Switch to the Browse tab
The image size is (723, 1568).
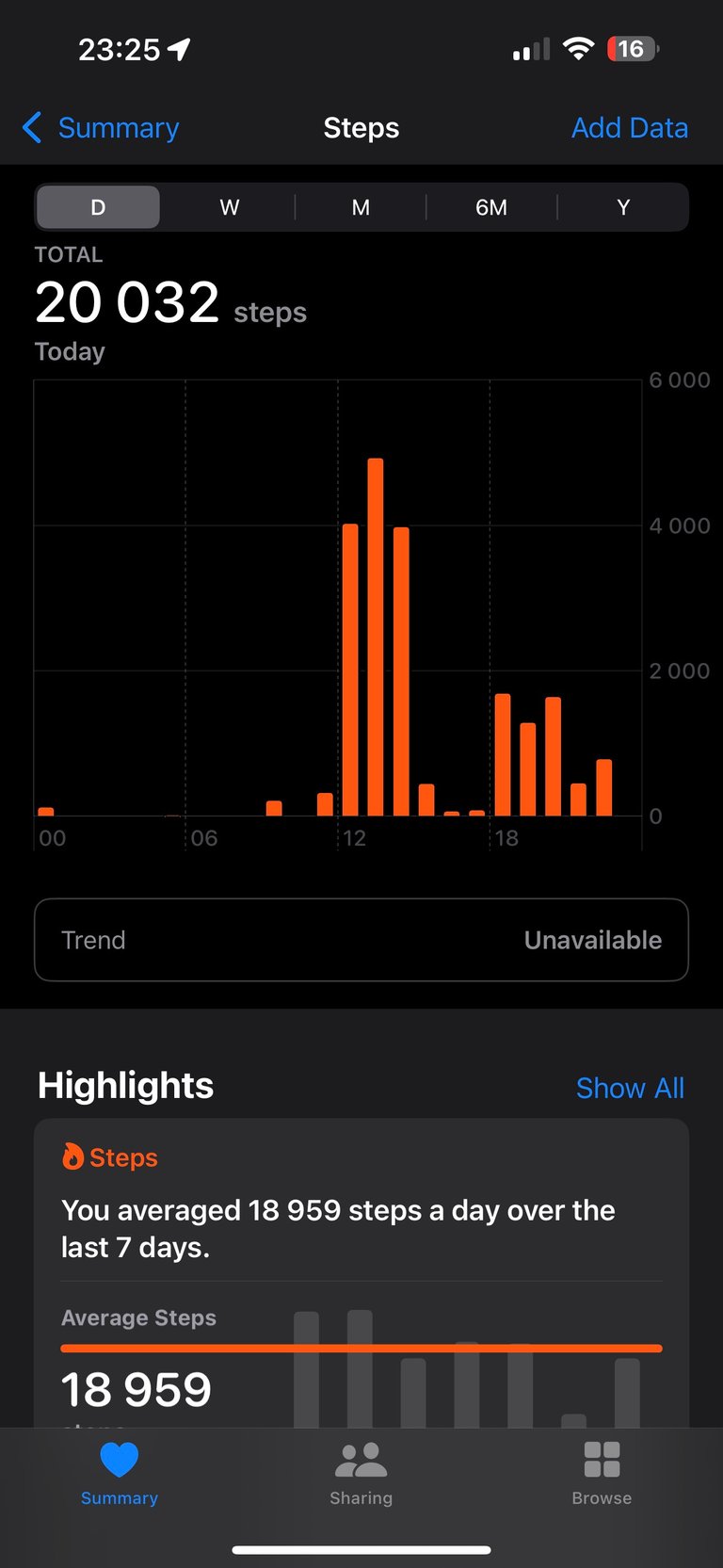602,1474
